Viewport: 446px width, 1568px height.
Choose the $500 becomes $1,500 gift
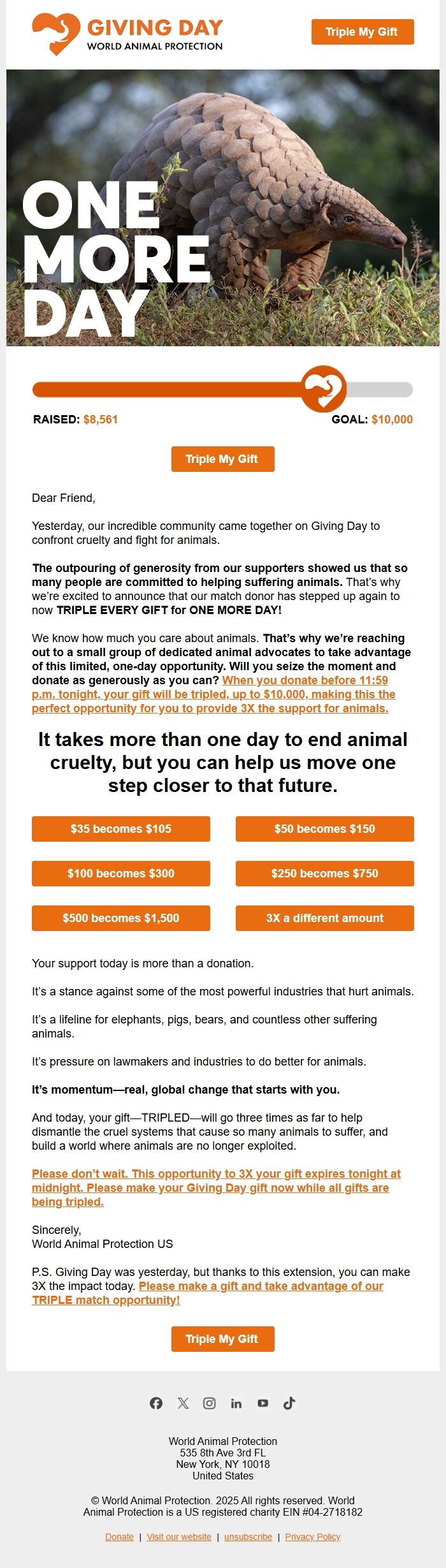tap(121, 918)
